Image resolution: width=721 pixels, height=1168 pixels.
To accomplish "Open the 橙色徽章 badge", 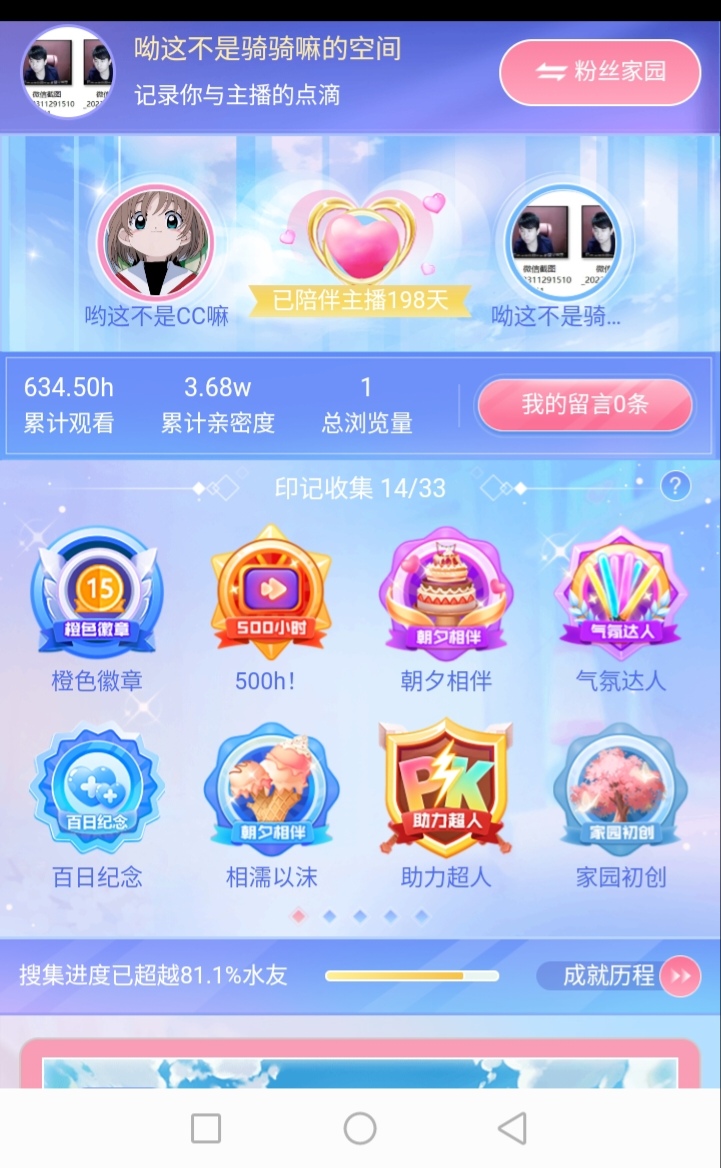I will point(97,594).
